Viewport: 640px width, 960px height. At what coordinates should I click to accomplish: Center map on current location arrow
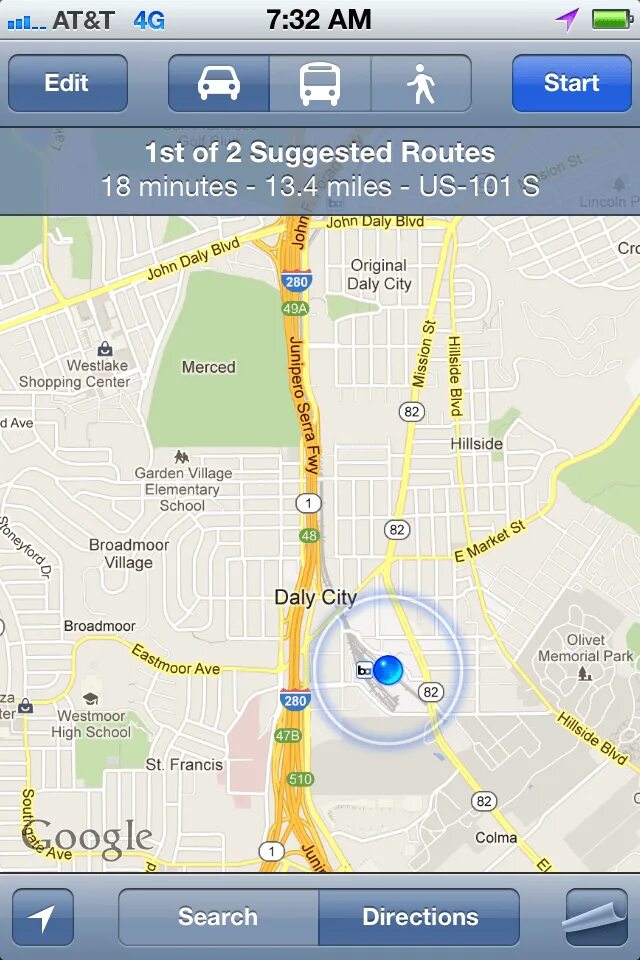(x=43, y=917)
